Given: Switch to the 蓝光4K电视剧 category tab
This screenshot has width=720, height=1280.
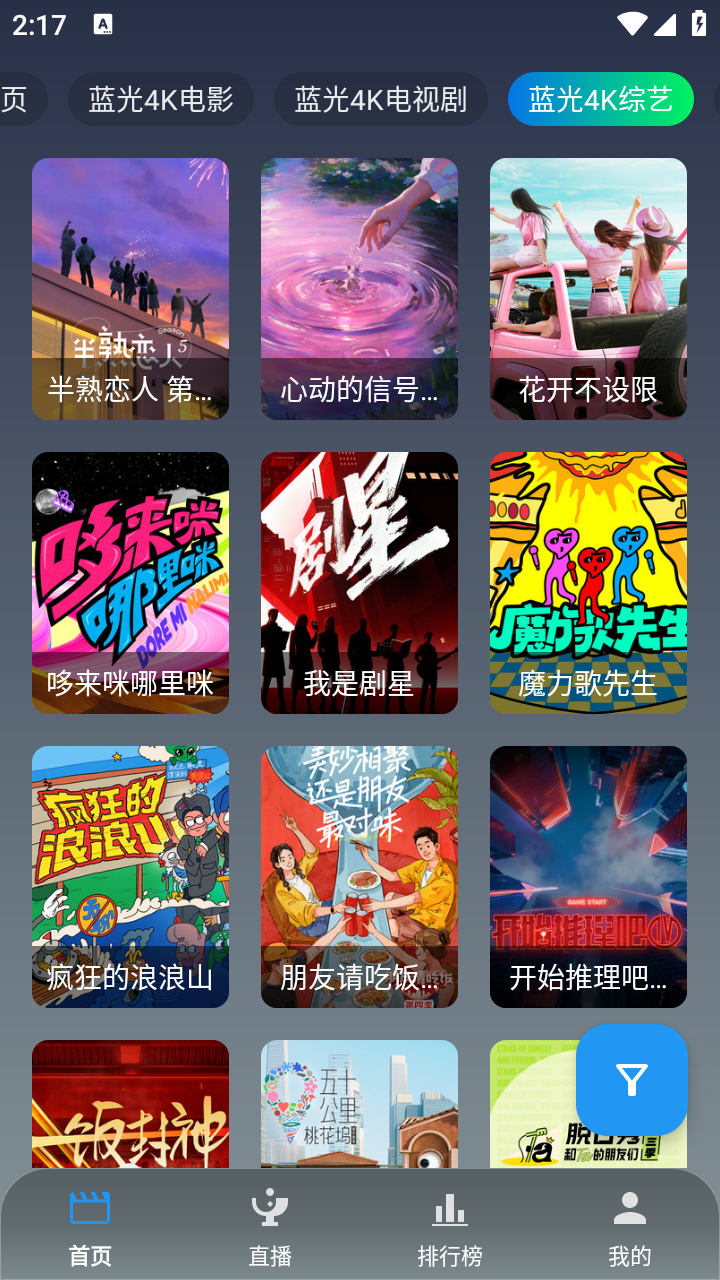Looking at the screenshot, I should coord(383,98).
